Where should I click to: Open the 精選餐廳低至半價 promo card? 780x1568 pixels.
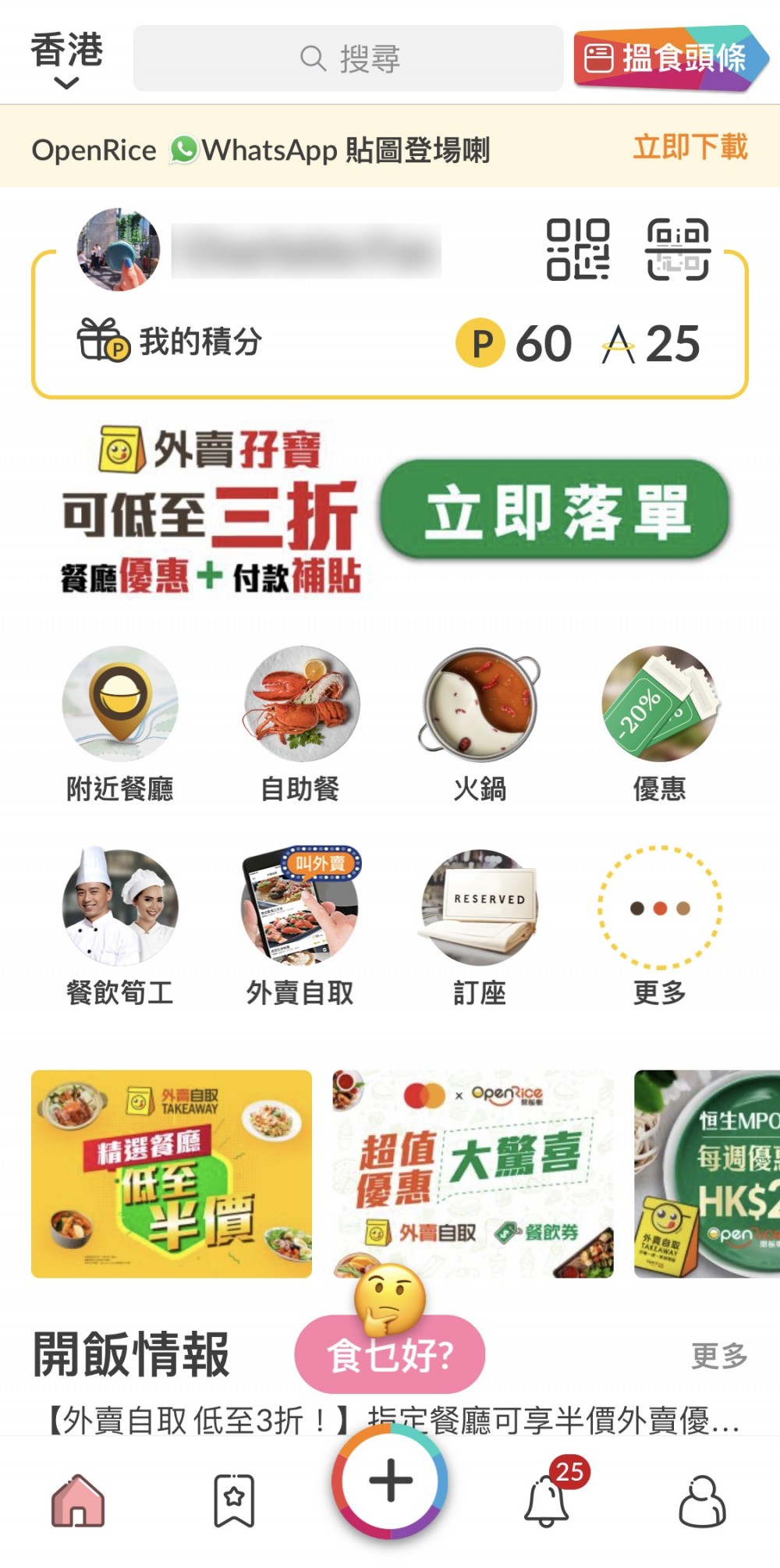172,1174
